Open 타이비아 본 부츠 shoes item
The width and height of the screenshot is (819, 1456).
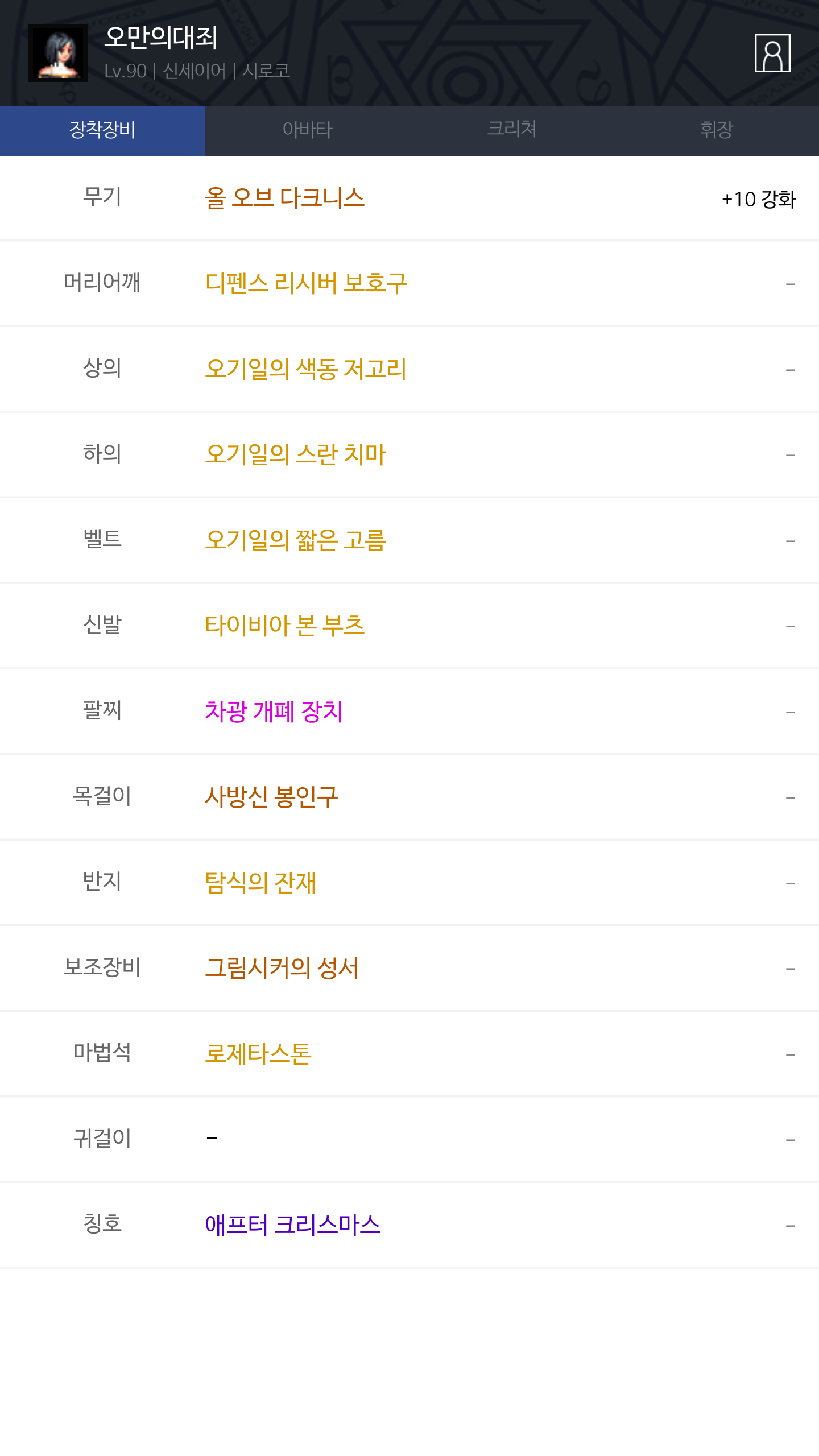click(284, 626)
